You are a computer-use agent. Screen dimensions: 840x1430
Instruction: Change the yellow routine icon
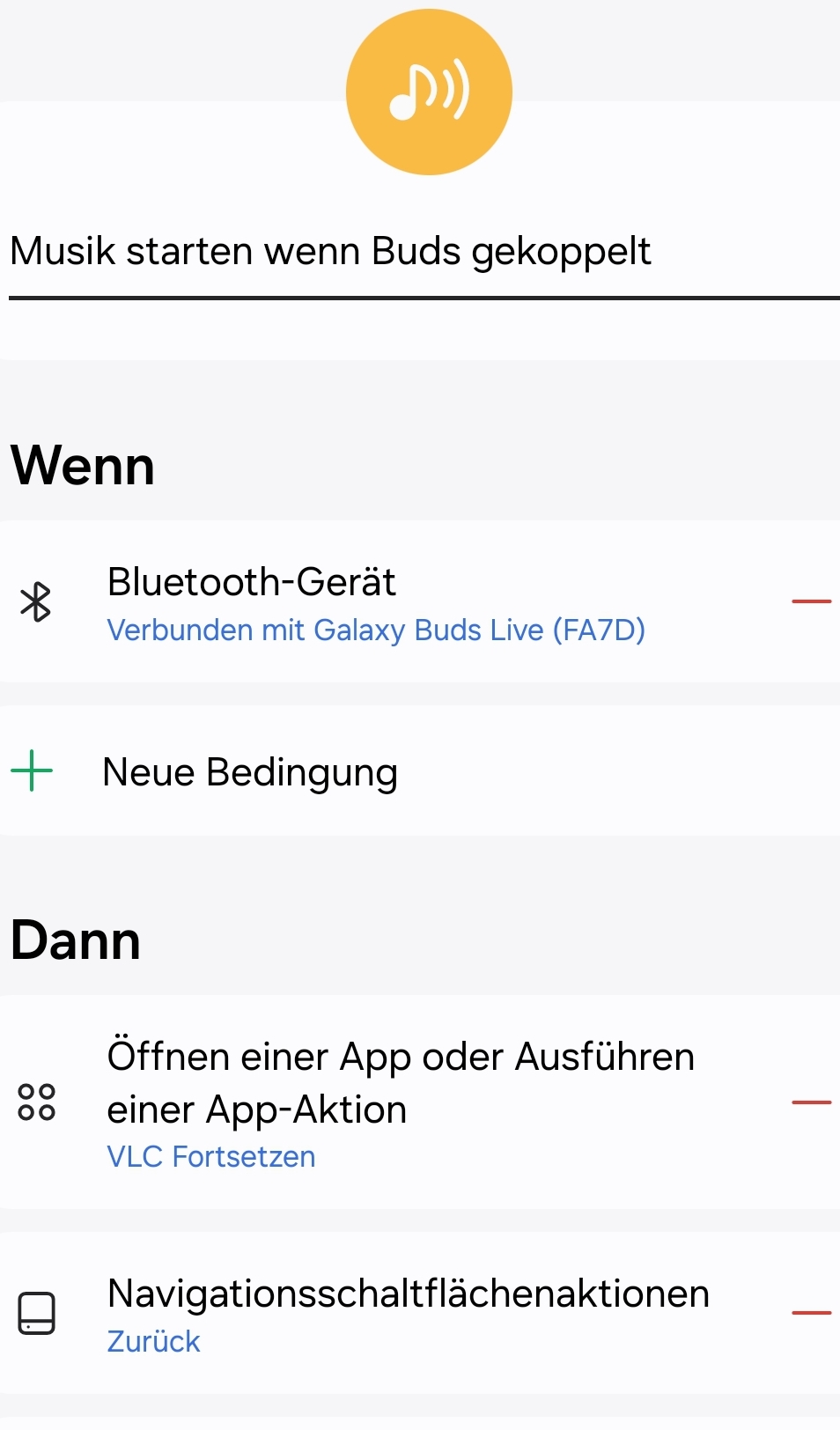tap(429, 92)
